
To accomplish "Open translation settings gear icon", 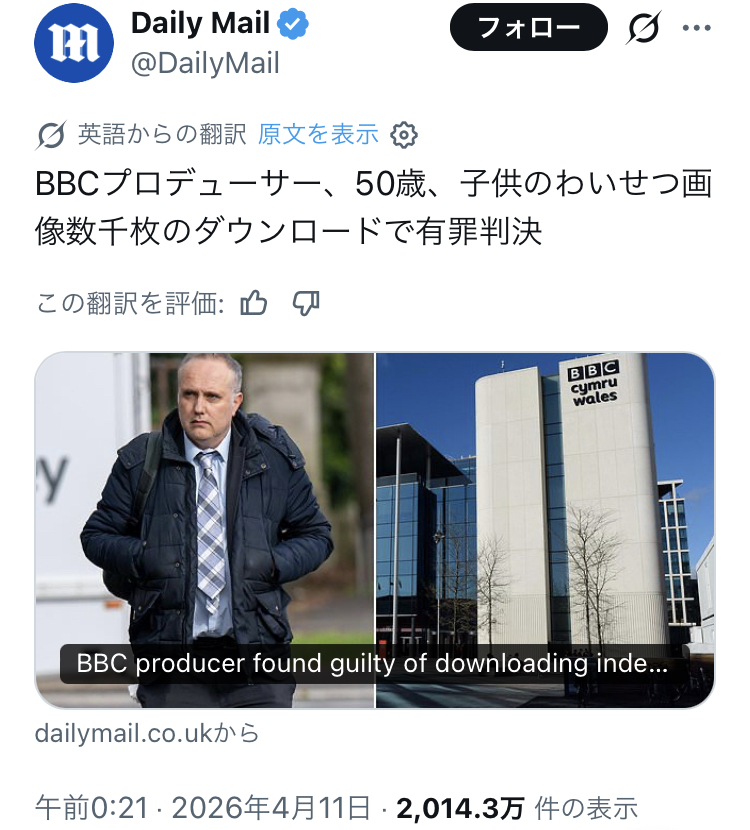I will (404, 135).
